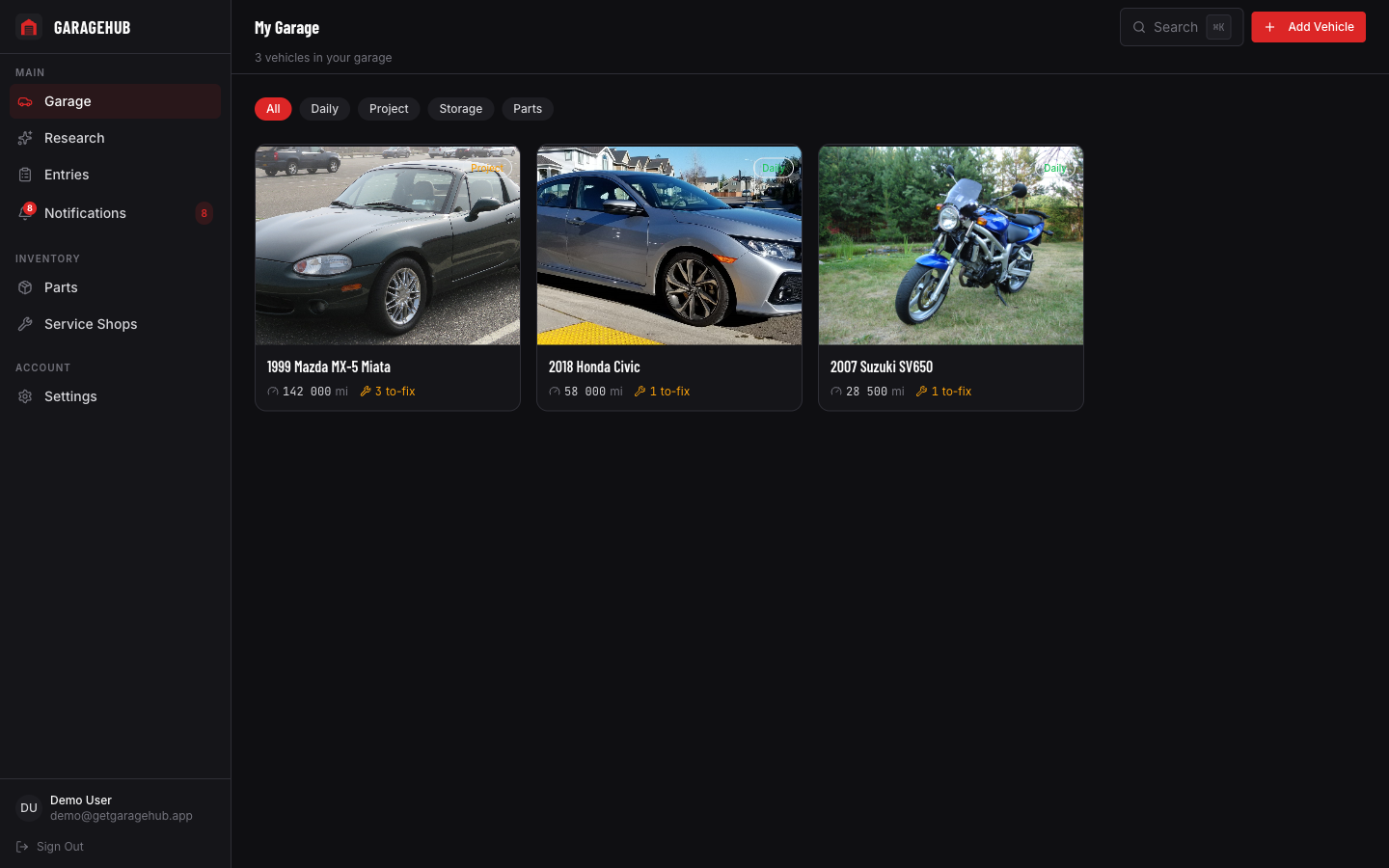Image resolution: width=1389 pixels, height=868 pixels.
Task: Filter vehicles by Daily
Action: [324, 109]
